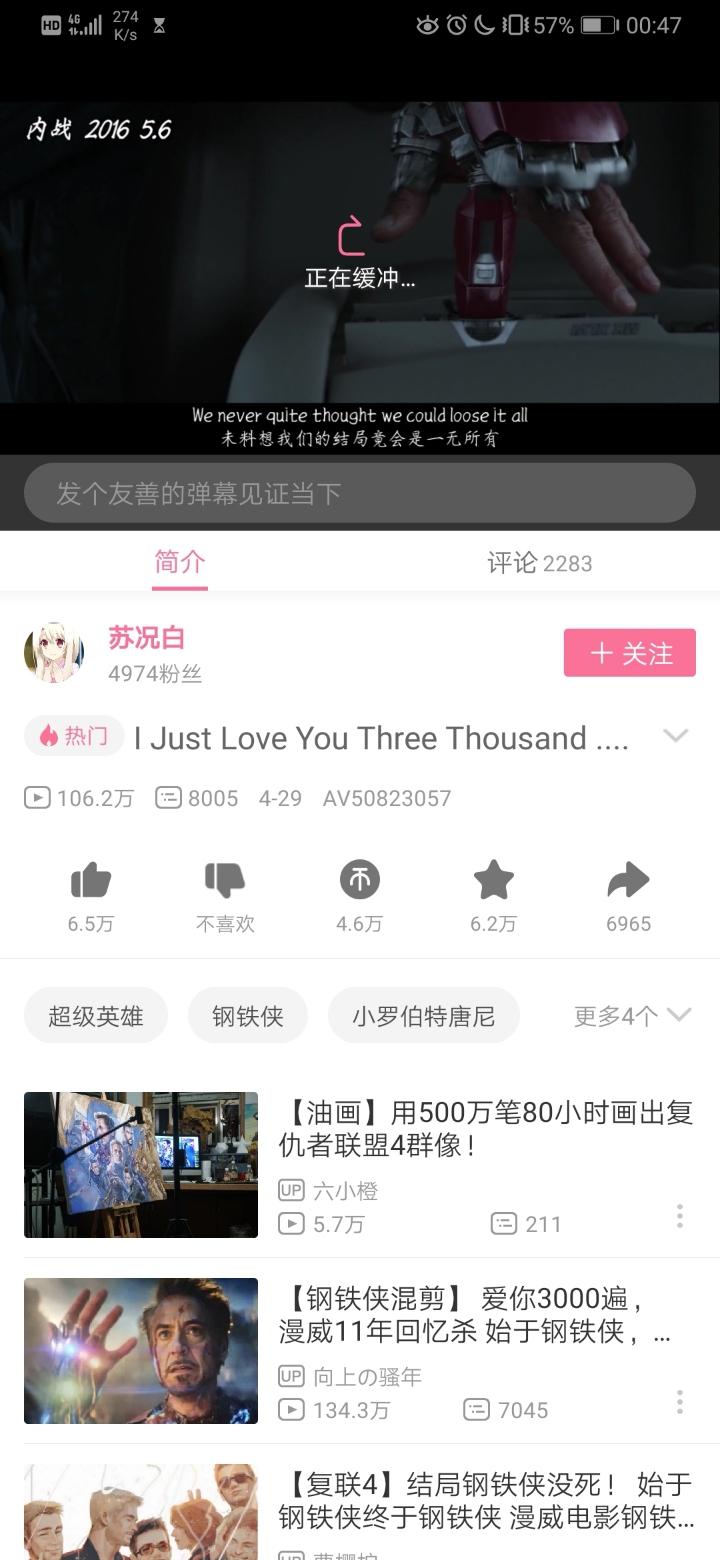Viewport: 720px width, 1560px height.
Task: Select the 简介 intro tab
Action: click(180, 563)
